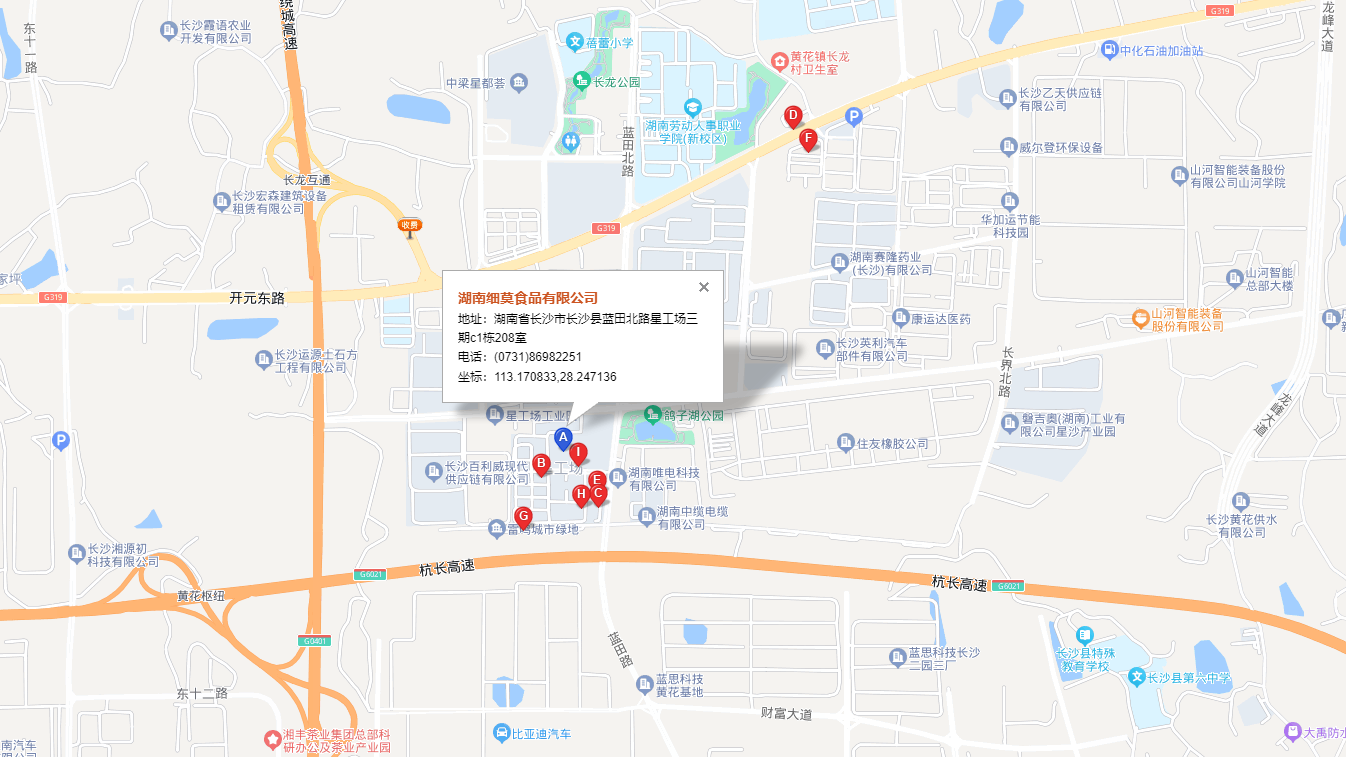This screenshot has width=1346, height=757.
Task: Tap map marker C
Action: coord(599,493)
